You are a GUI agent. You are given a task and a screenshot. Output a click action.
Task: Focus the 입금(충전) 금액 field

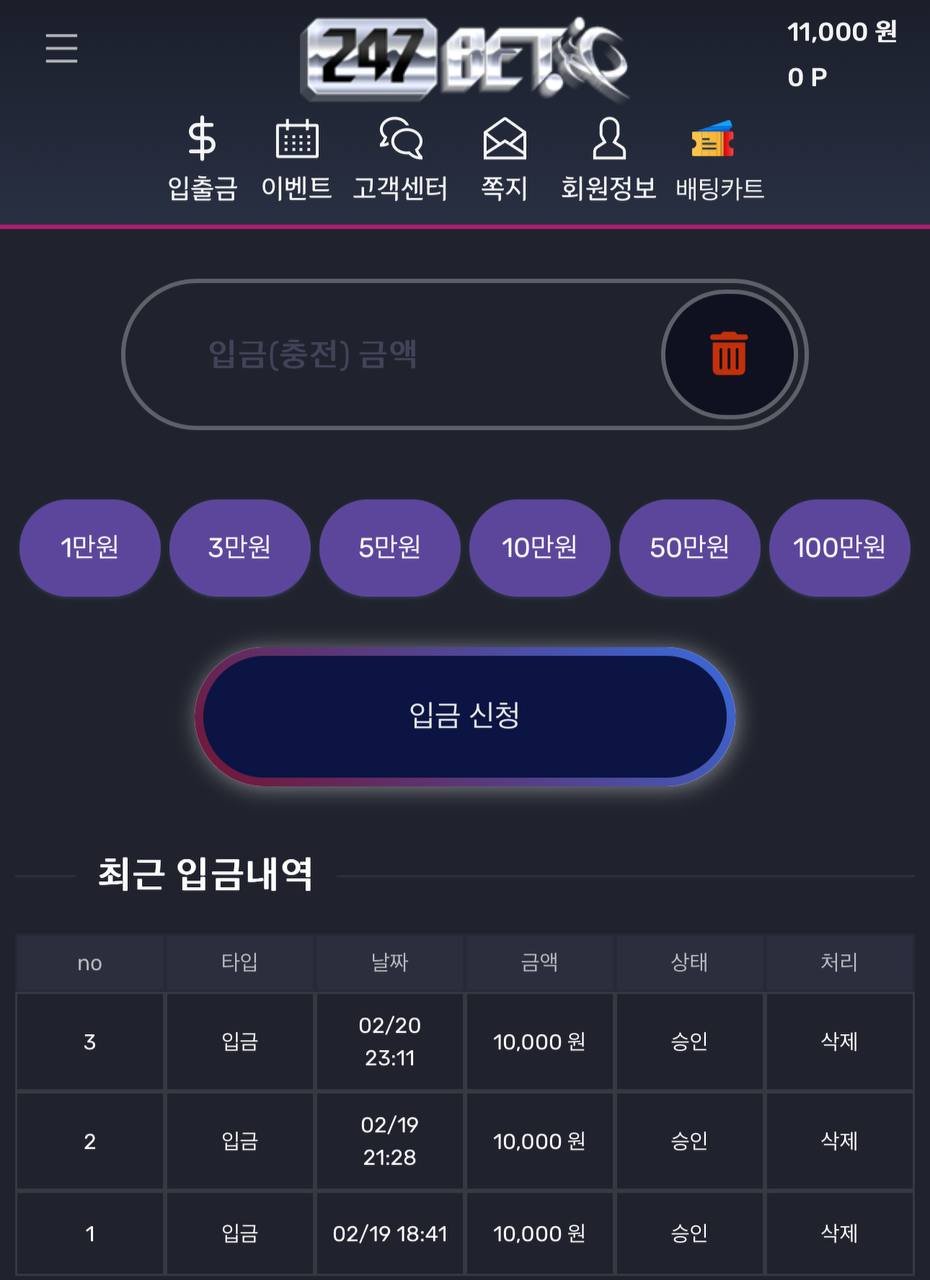(390, 354)
